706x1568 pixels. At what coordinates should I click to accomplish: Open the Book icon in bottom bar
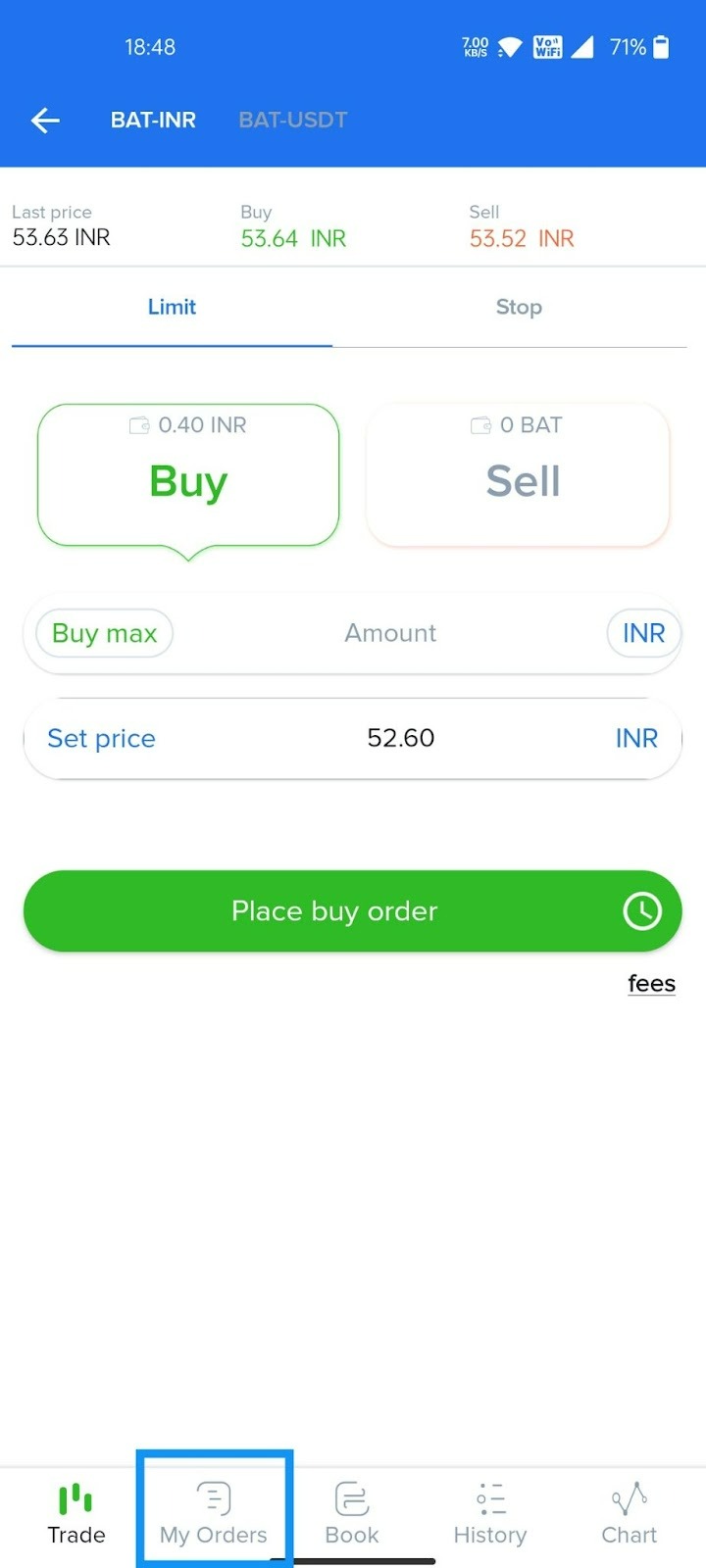[351, 1497]
